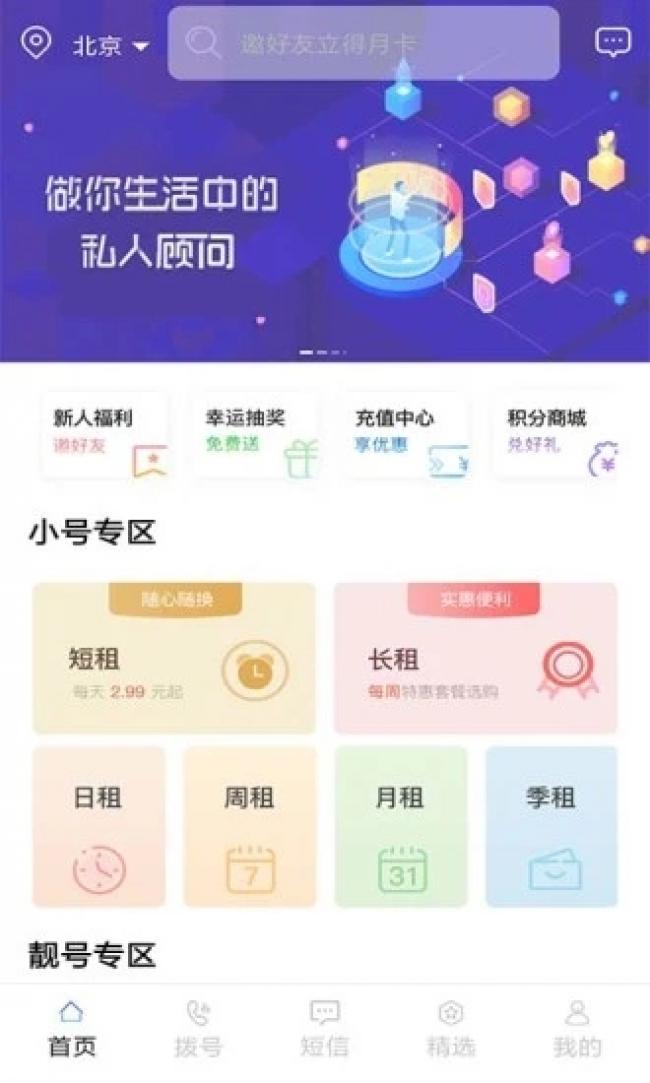
Task: Open 幸运抽奖 lucky draw
Action: (256, 436)
